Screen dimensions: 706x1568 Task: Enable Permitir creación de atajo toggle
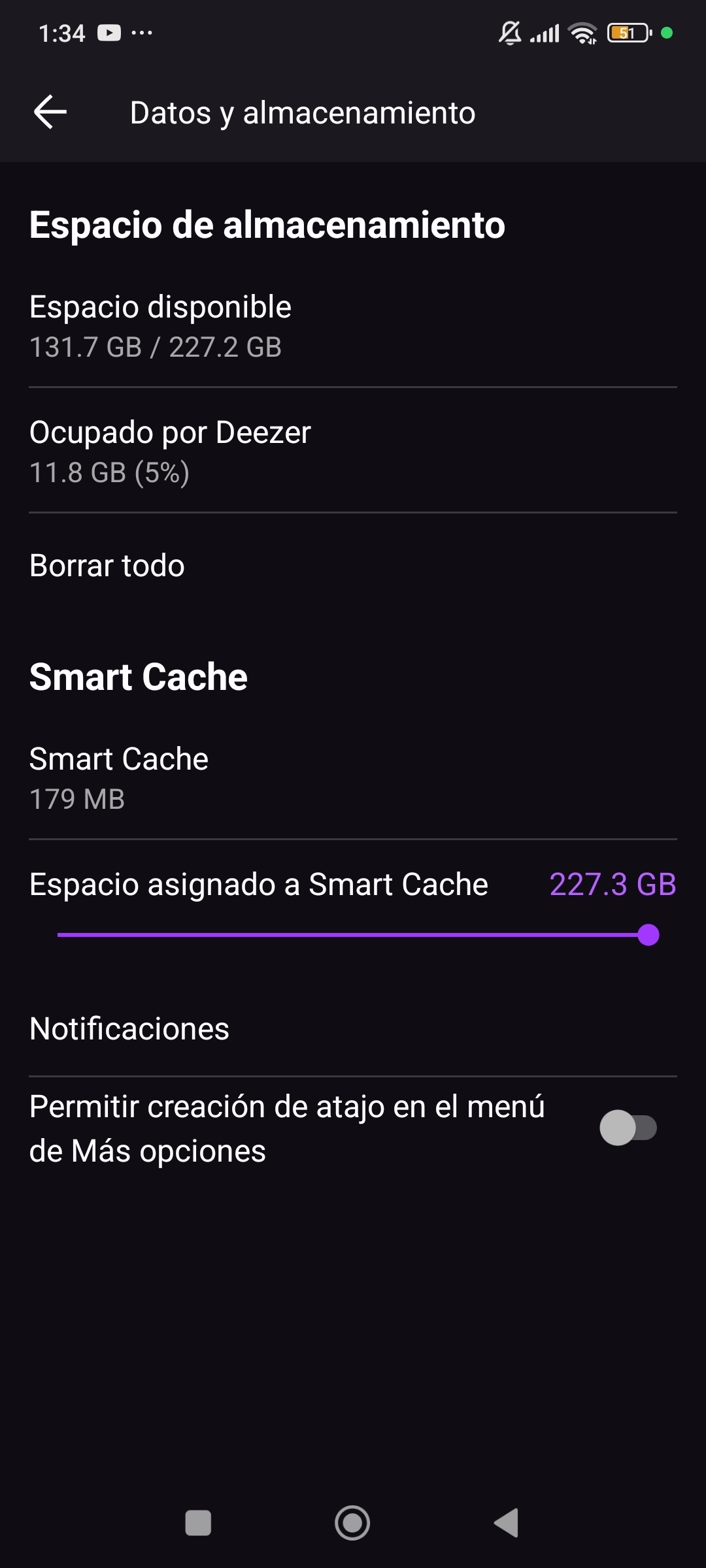click(628, 1128)
